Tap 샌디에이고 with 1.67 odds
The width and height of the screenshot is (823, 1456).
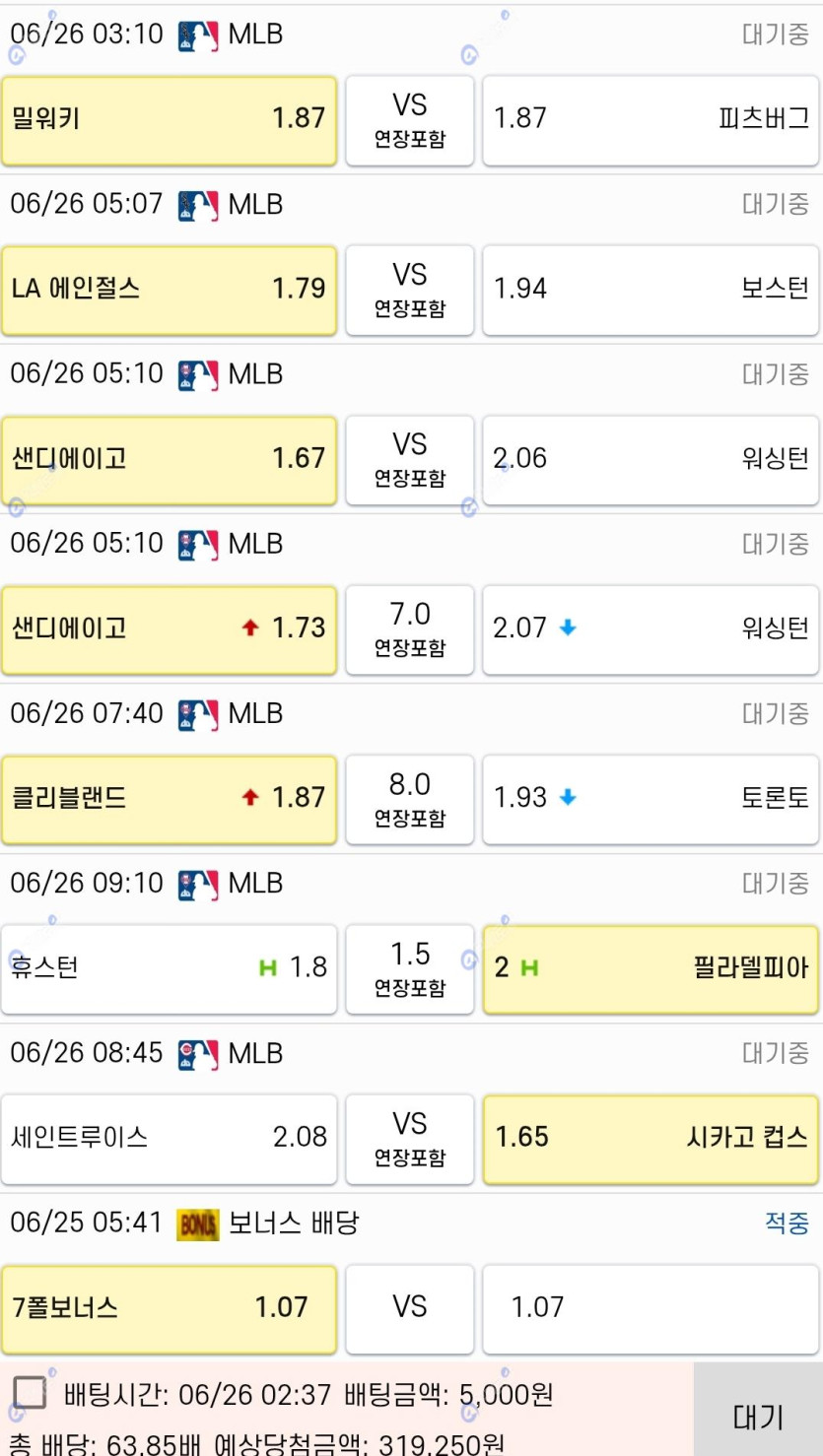(x=169, y=459)
